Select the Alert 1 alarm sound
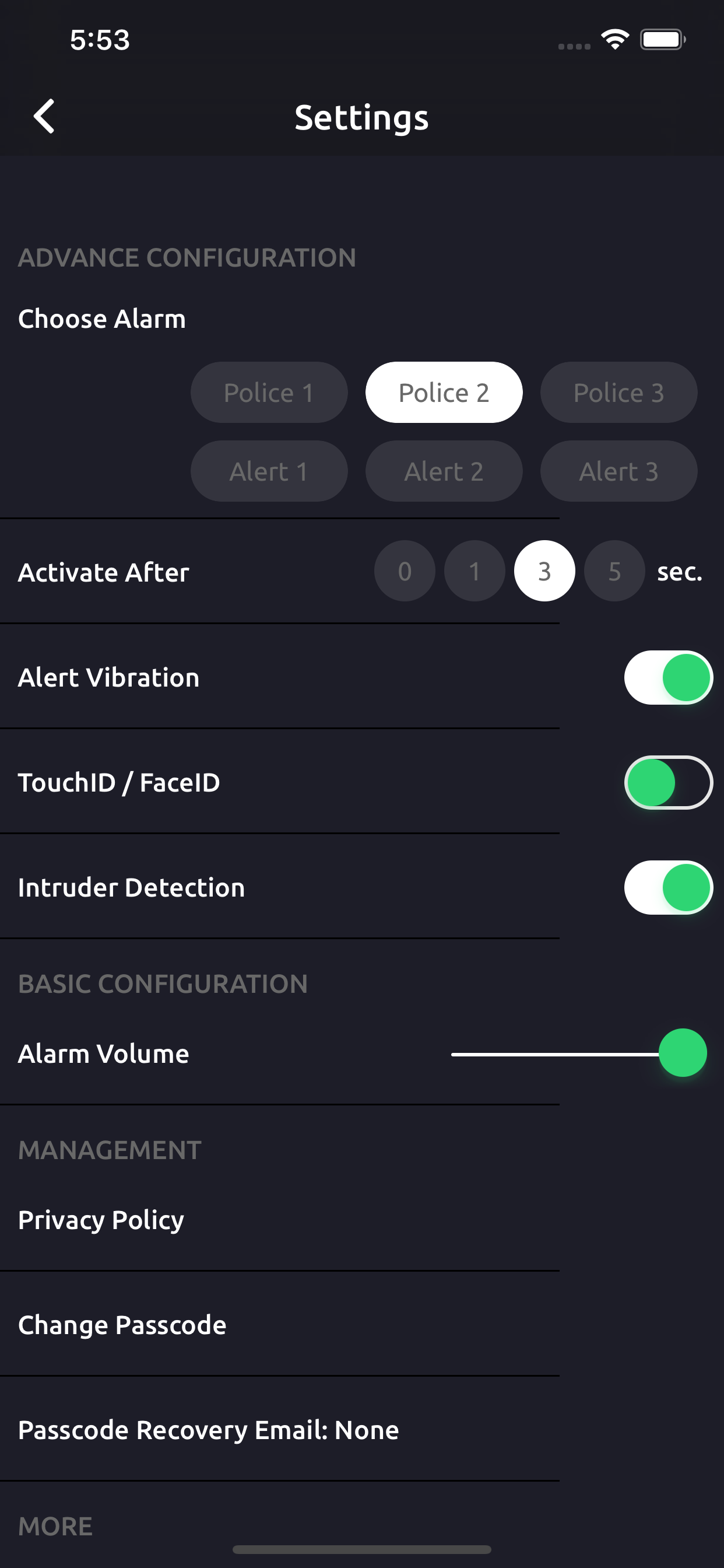This screenshot has width=724, height=1568. pyautogui.click(x=269, y=471)
